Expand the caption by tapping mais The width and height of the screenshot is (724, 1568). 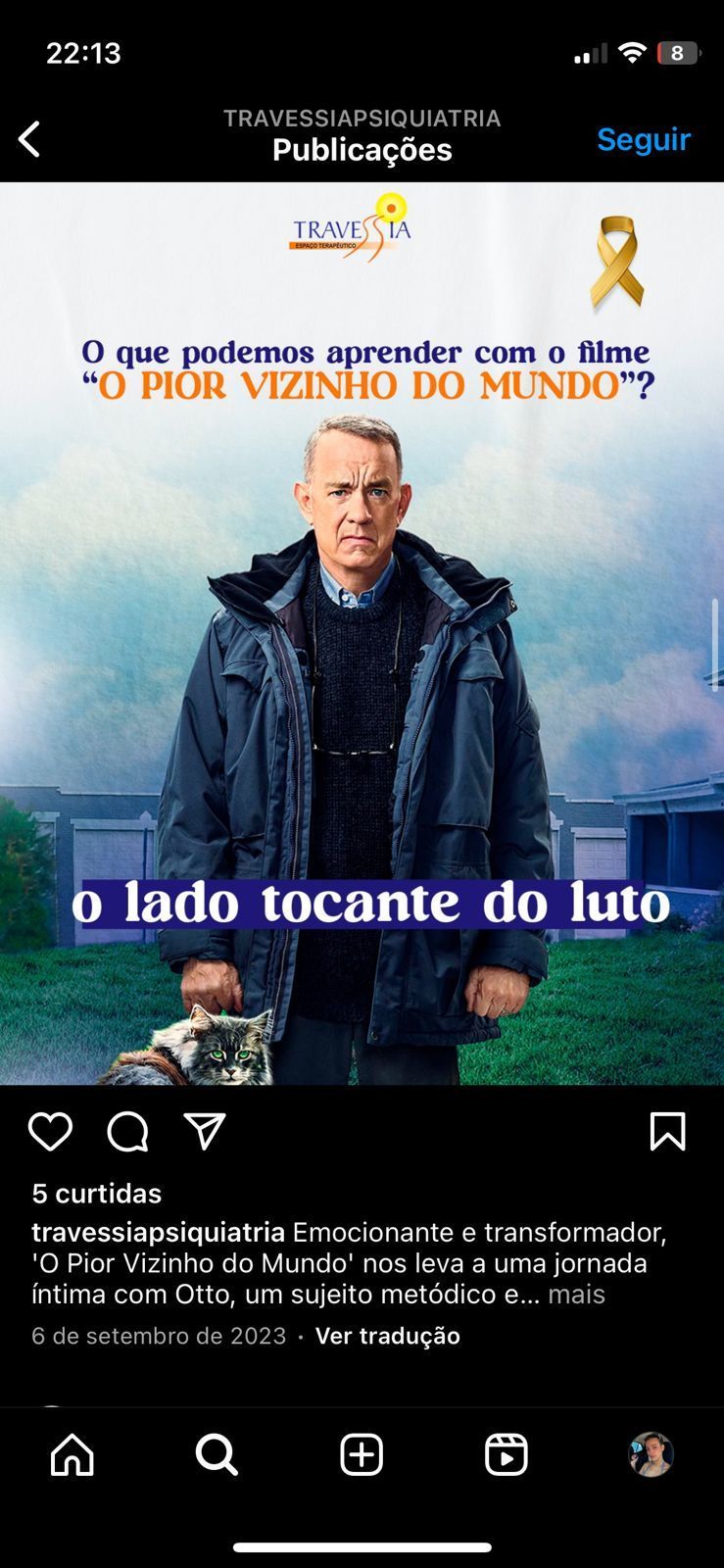[576, 1295]
